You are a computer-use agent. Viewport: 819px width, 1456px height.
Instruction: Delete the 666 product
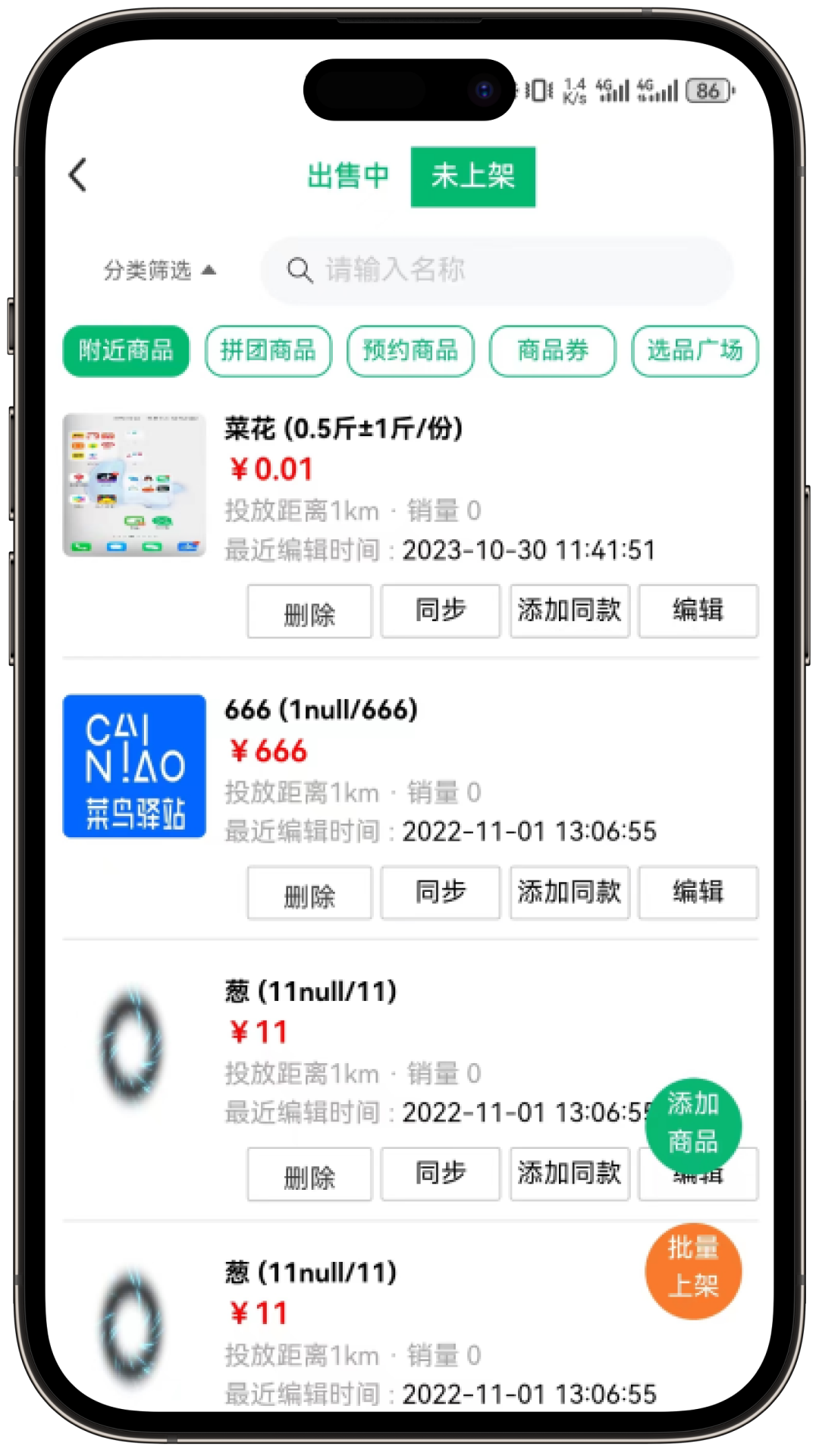(309, 893)
